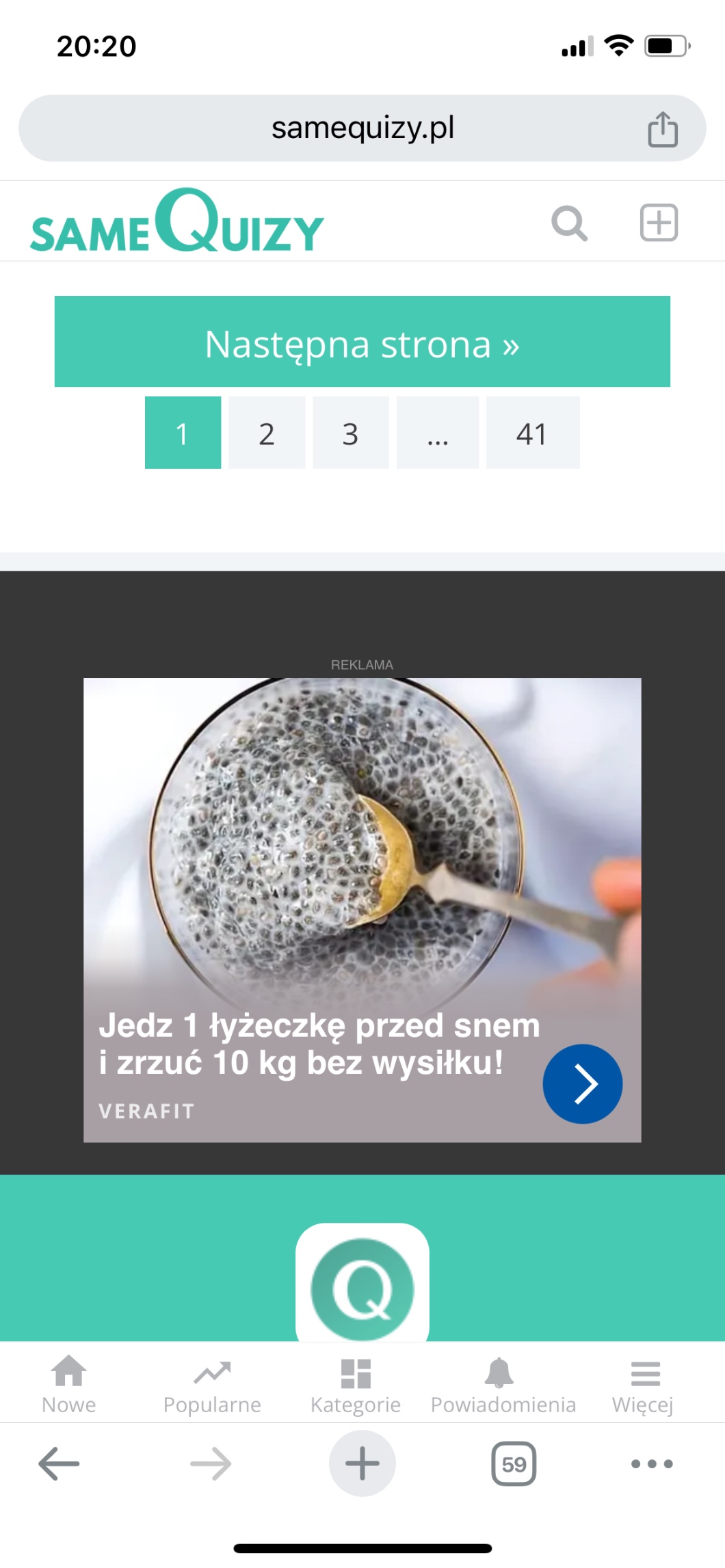Select page 2 in pagination
725x1568 pixels.
pos(267,433)
